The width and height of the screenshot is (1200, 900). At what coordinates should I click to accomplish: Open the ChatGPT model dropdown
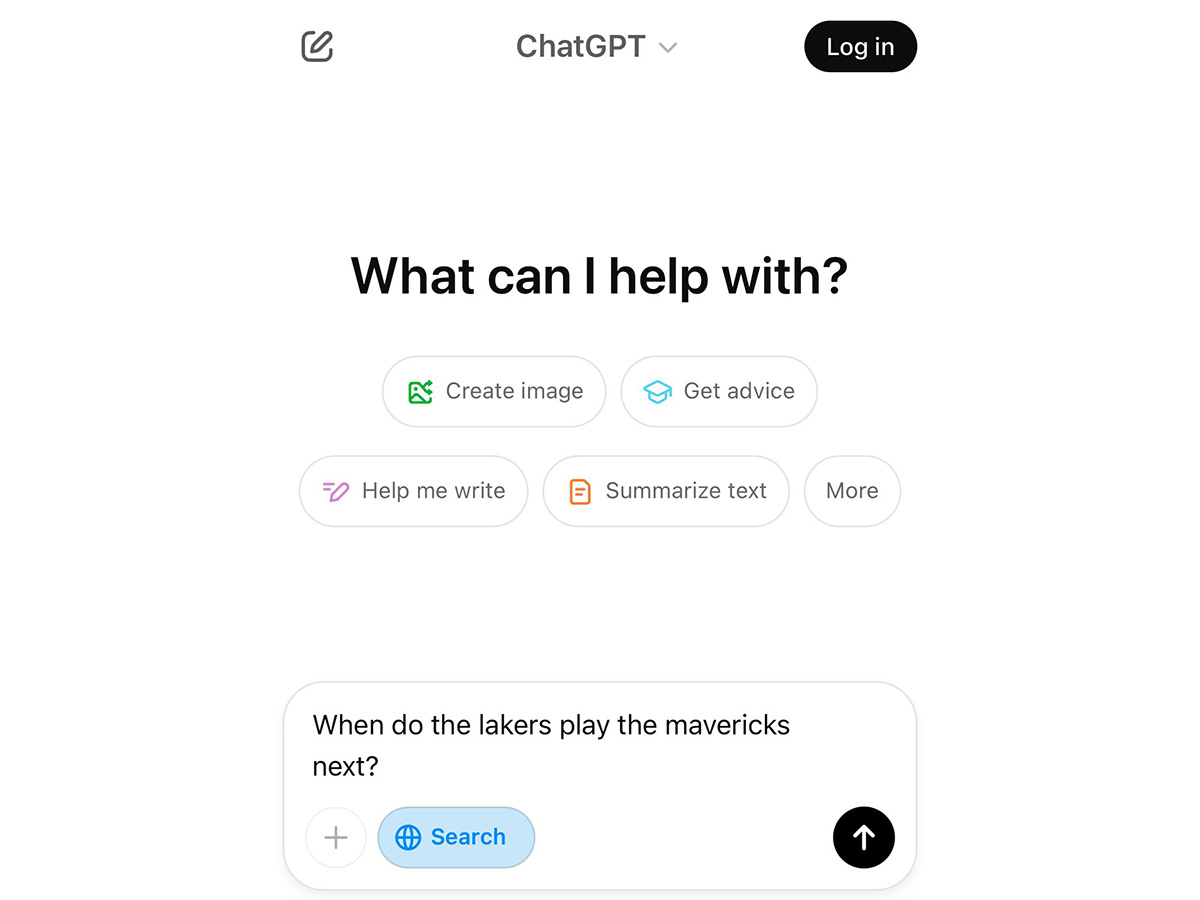[596, 47]
